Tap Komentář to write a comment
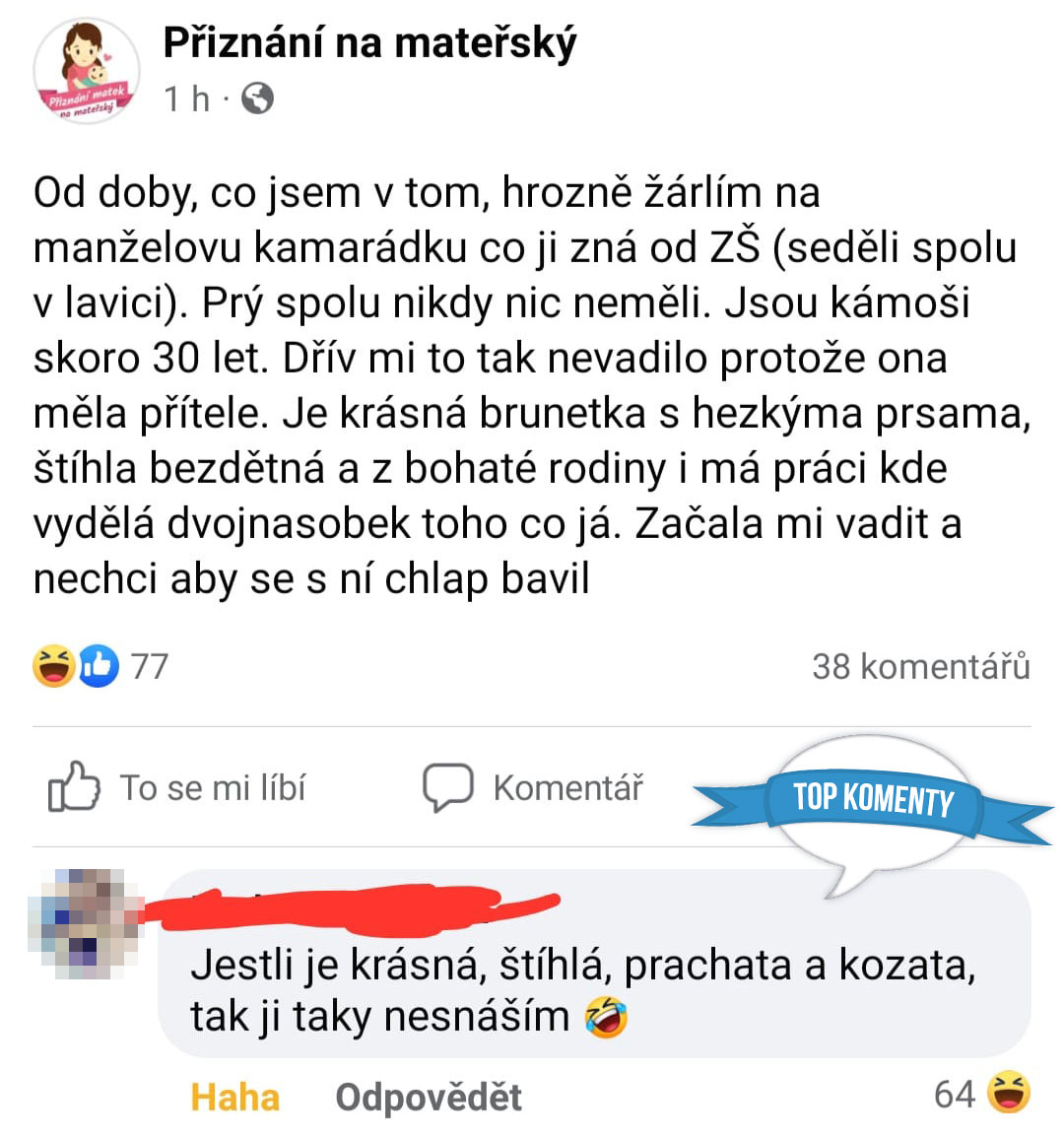 tap(533, 788)
